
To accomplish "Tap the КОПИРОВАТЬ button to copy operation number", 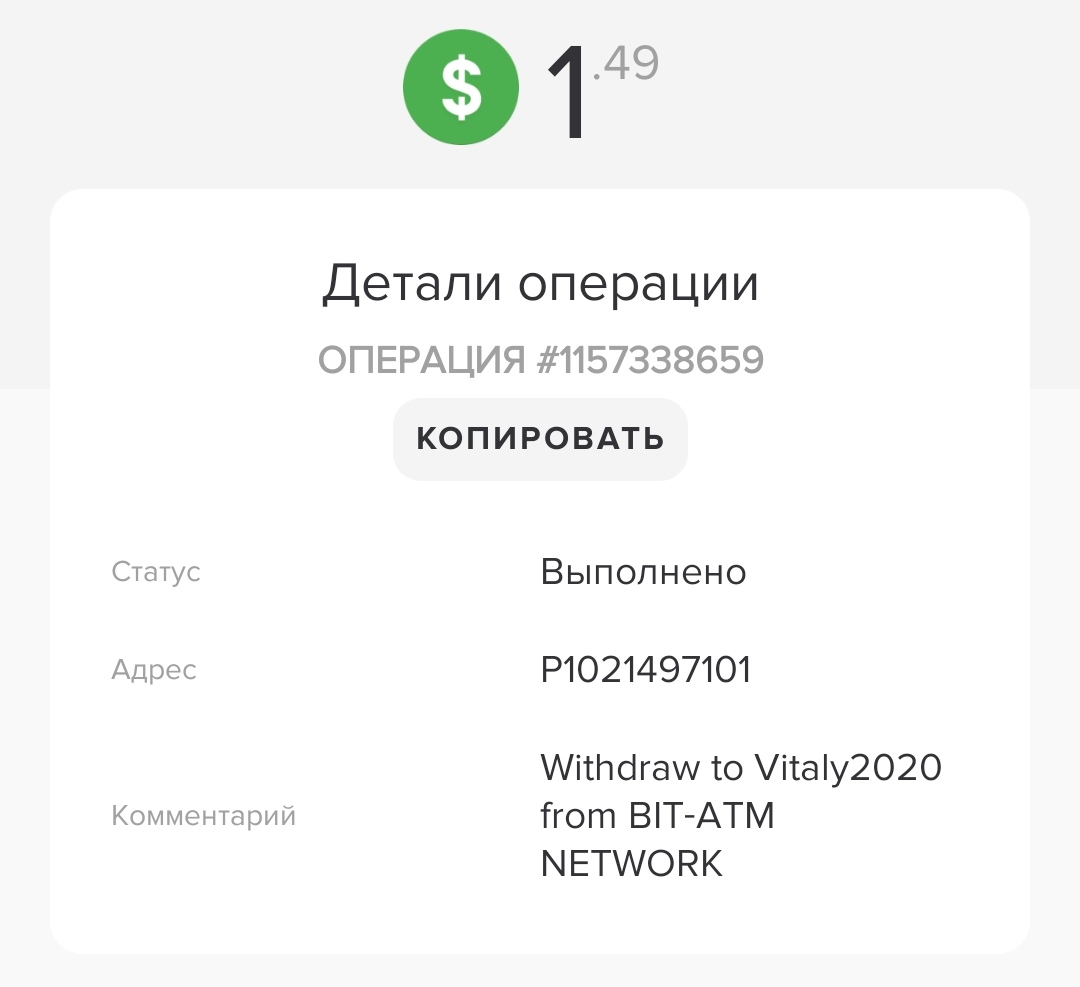I will [x=540, y=439].
